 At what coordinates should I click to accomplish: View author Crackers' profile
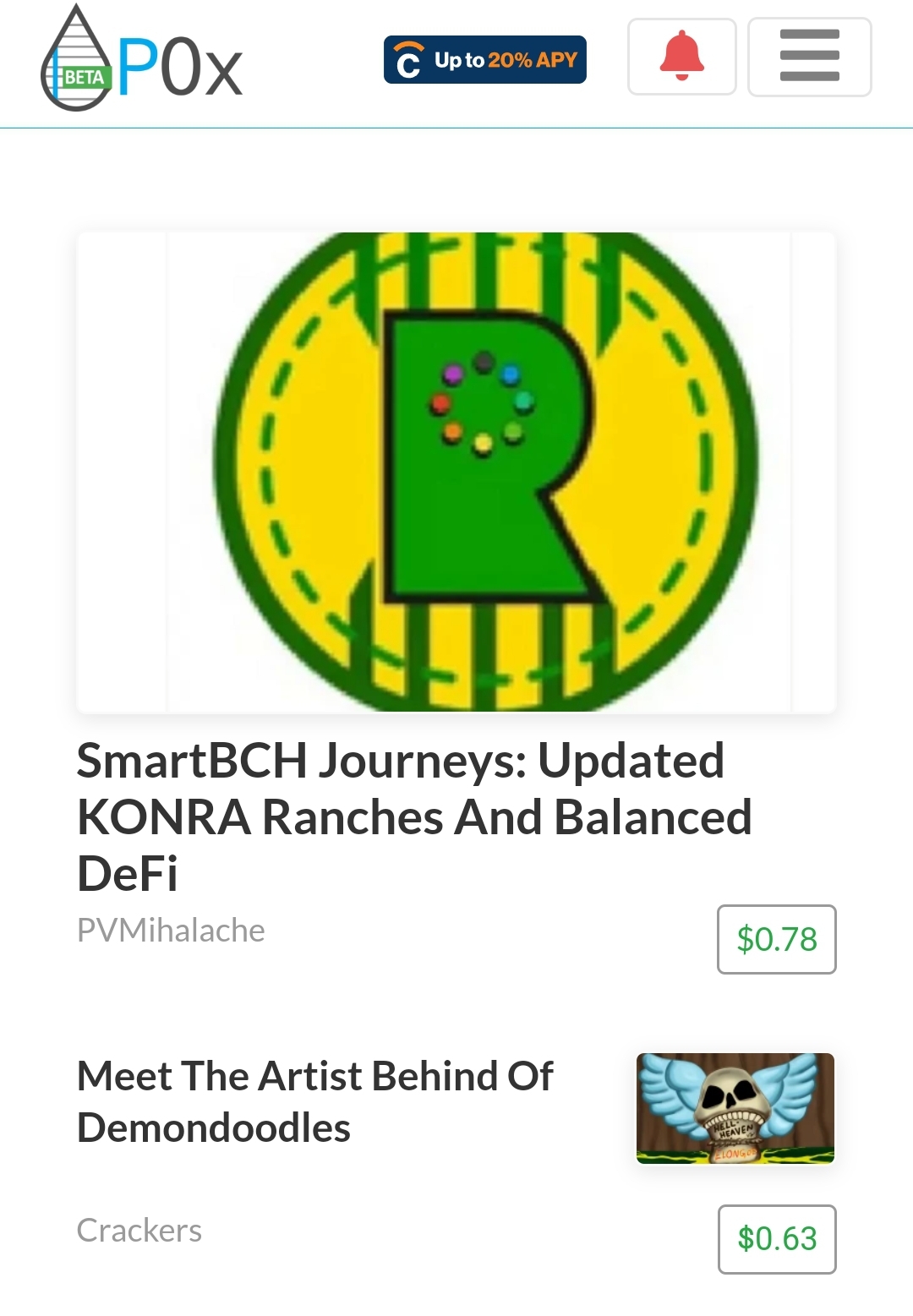pyautogui.click(x=139, y=1231)
